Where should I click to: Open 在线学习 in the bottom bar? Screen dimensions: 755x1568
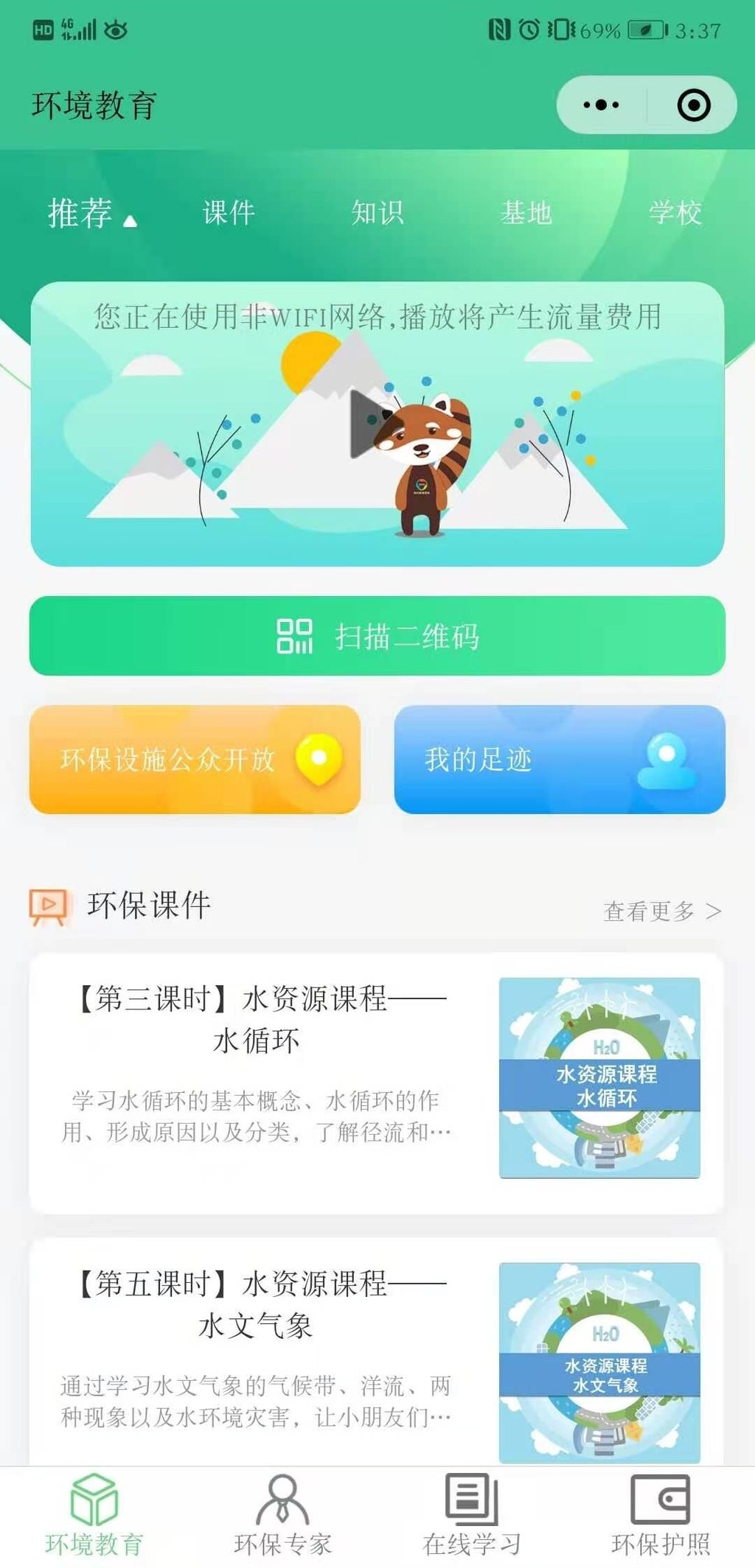click(472, 1515)
